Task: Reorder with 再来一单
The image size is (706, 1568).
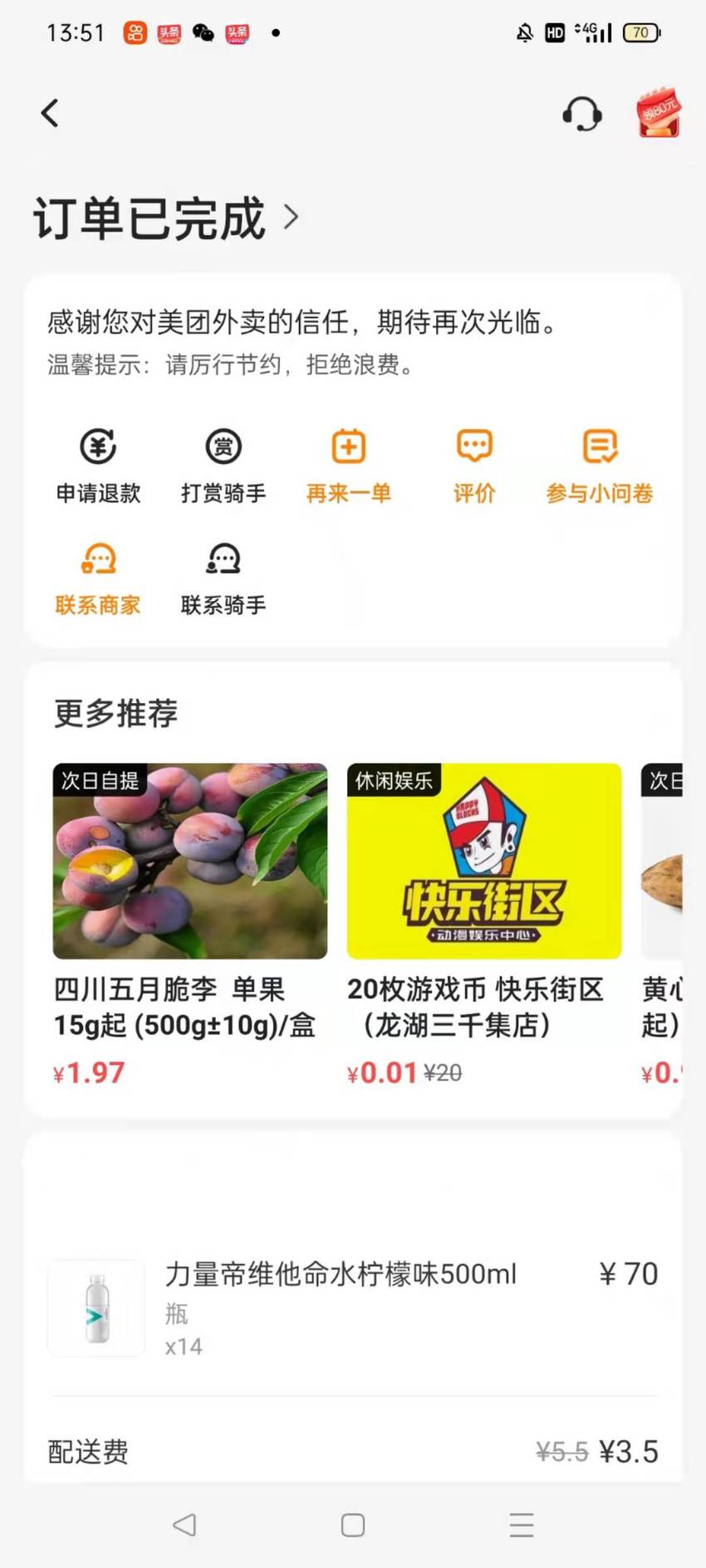Action: point(349,466)
